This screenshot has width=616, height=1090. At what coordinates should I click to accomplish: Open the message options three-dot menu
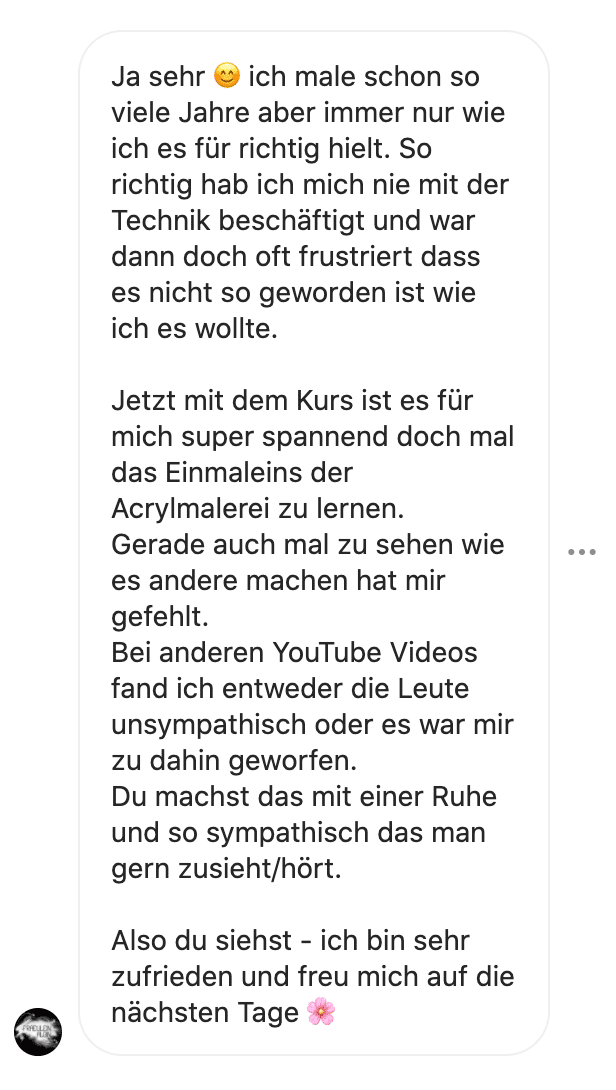pyautogui.click(x=581, y=551)
